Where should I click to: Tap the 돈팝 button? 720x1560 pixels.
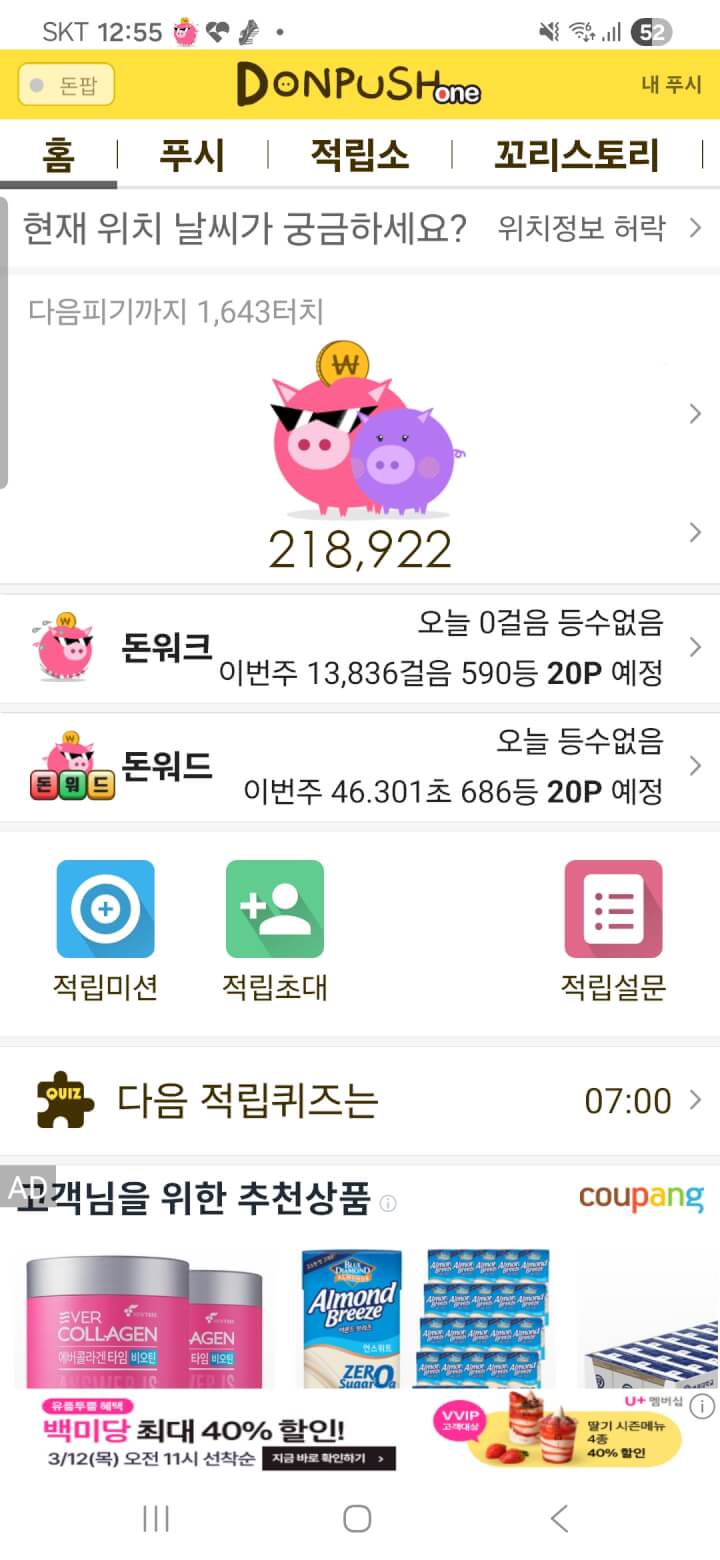[x=66, y=85]
